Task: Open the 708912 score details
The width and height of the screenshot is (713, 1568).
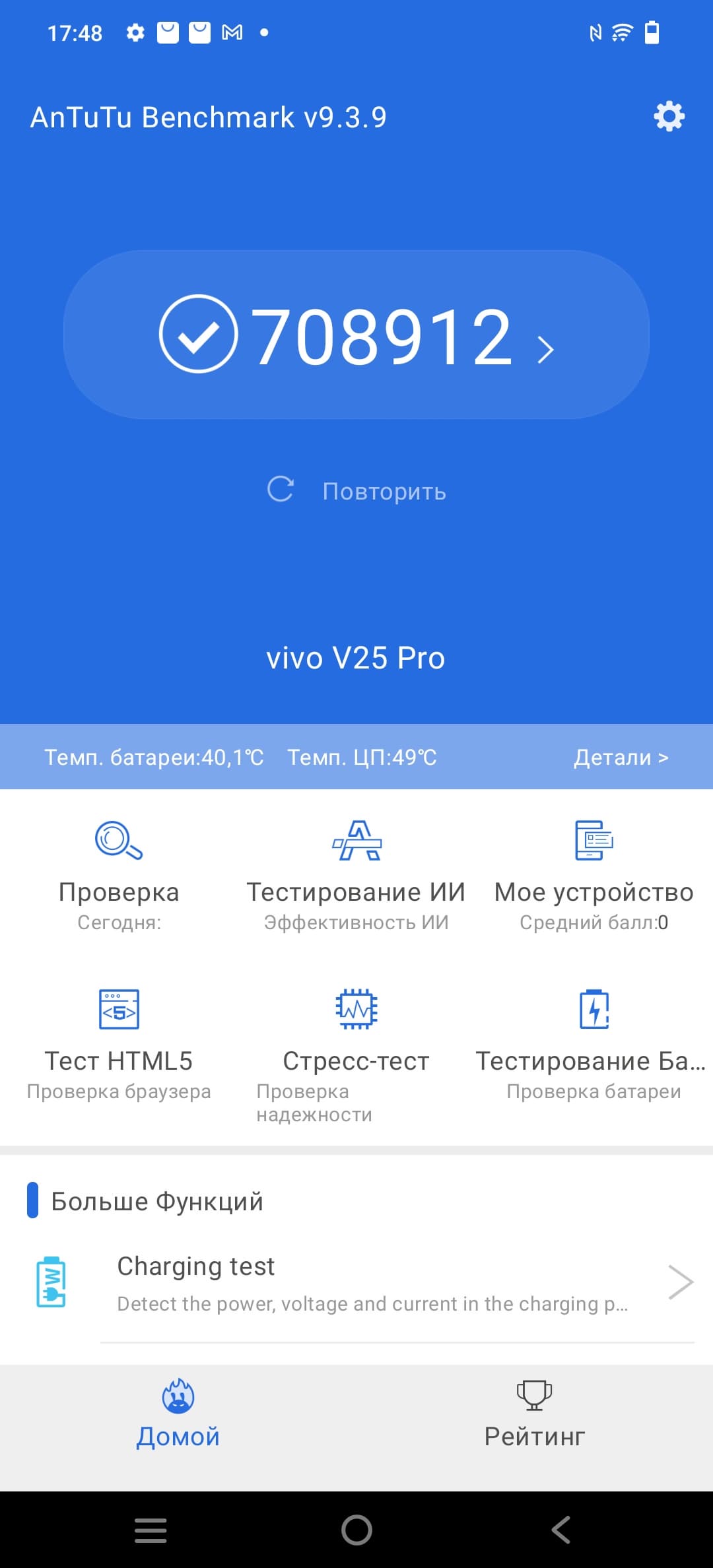Action: coord(356,335)
